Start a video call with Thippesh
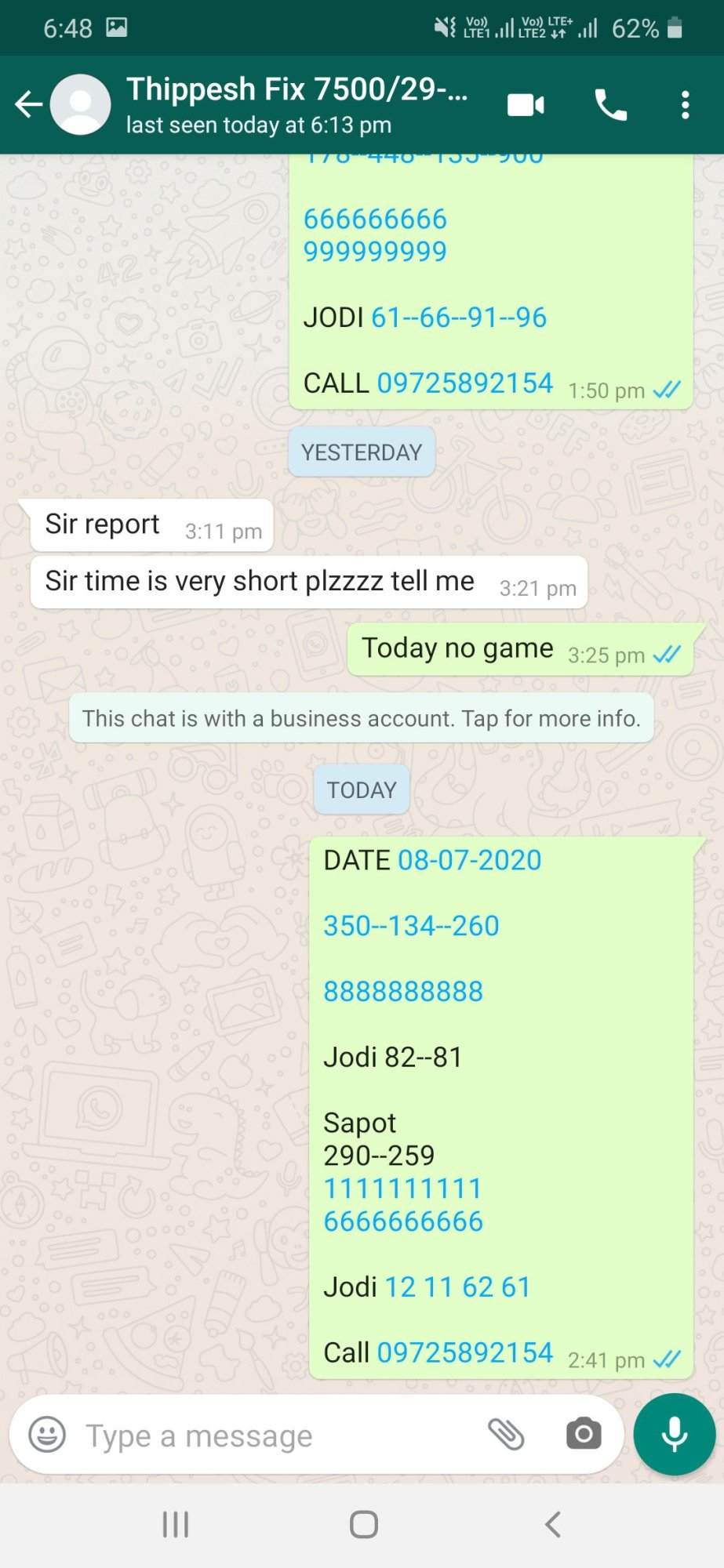724x1568 pixels. [x=526, y=104]
